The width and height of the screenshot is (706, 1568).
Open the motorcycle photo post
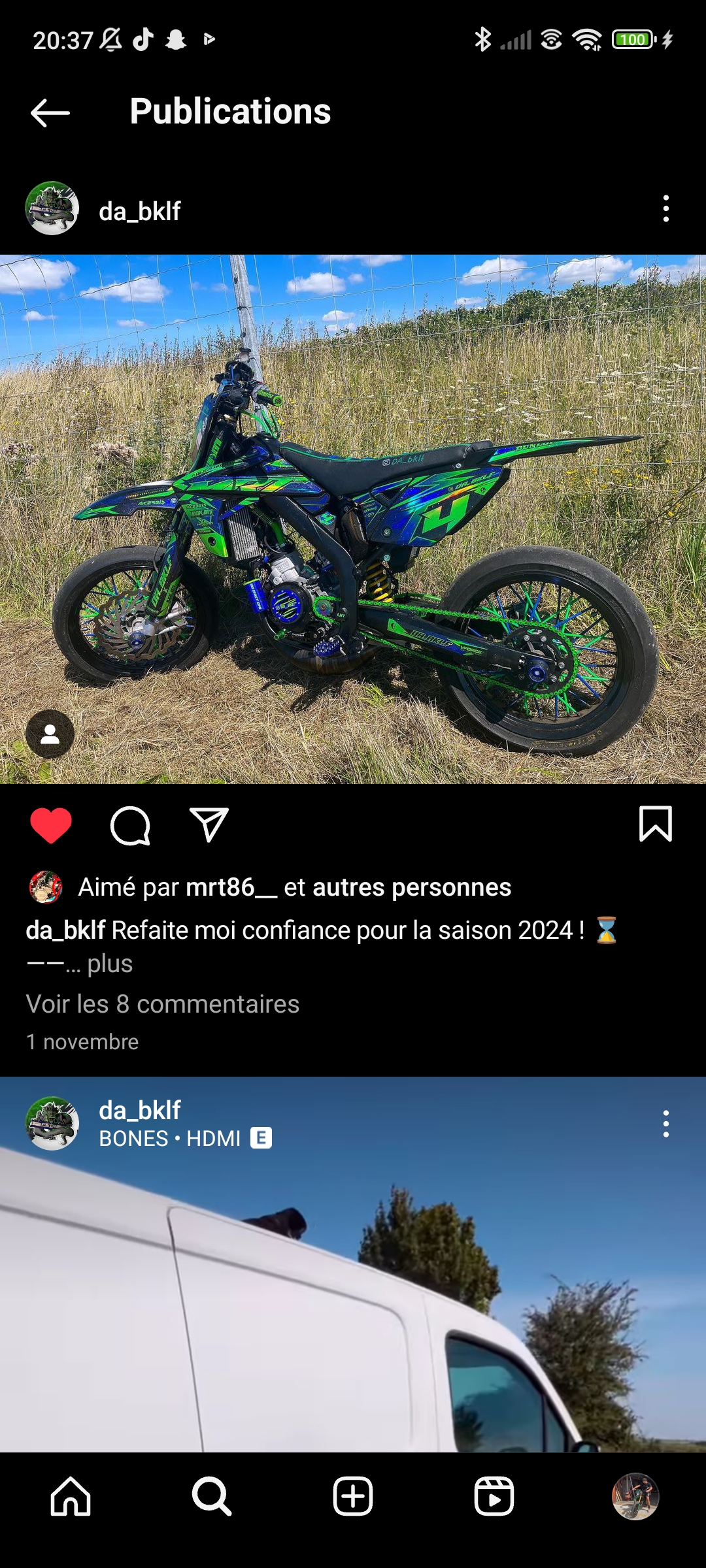(353, 519)
